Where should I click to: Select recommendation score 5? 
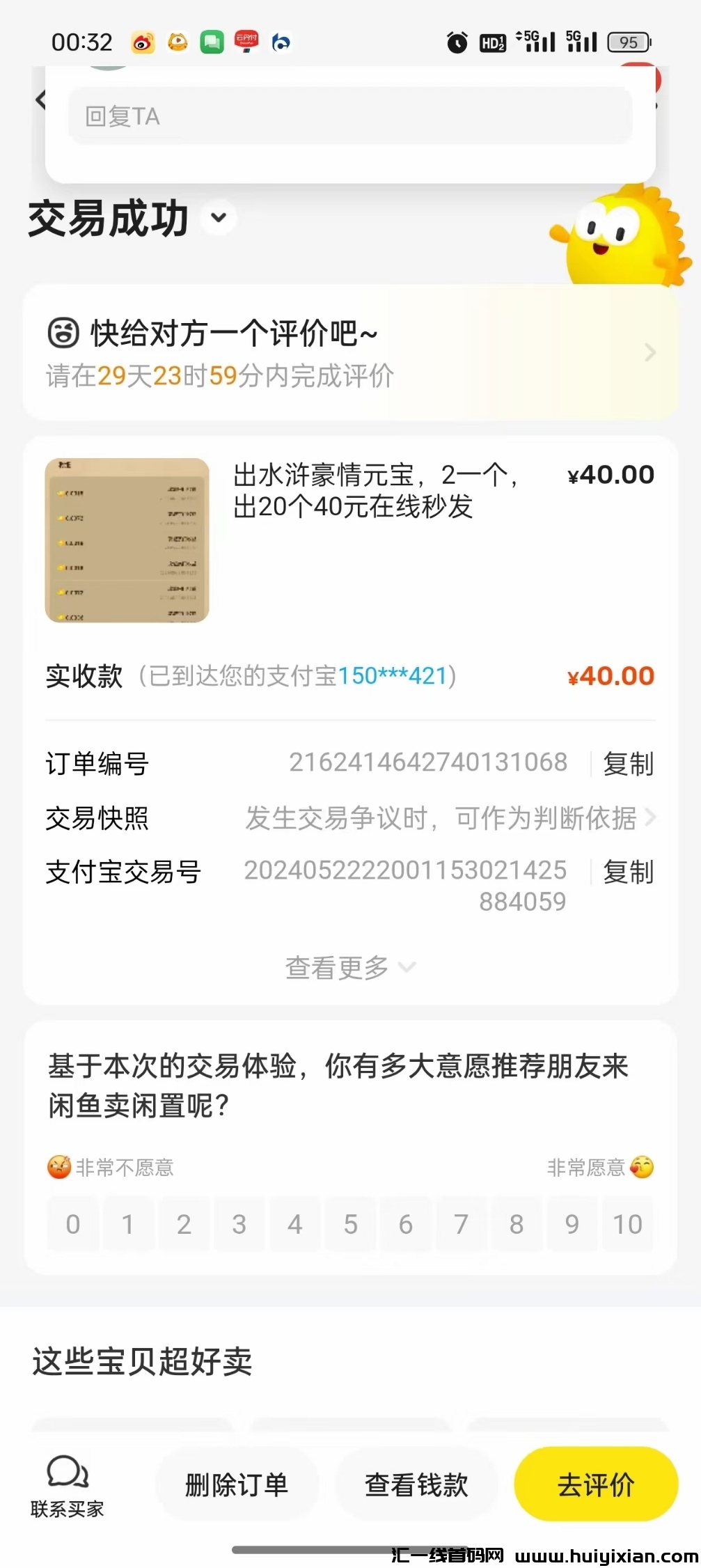click(x=350, y=1224)
